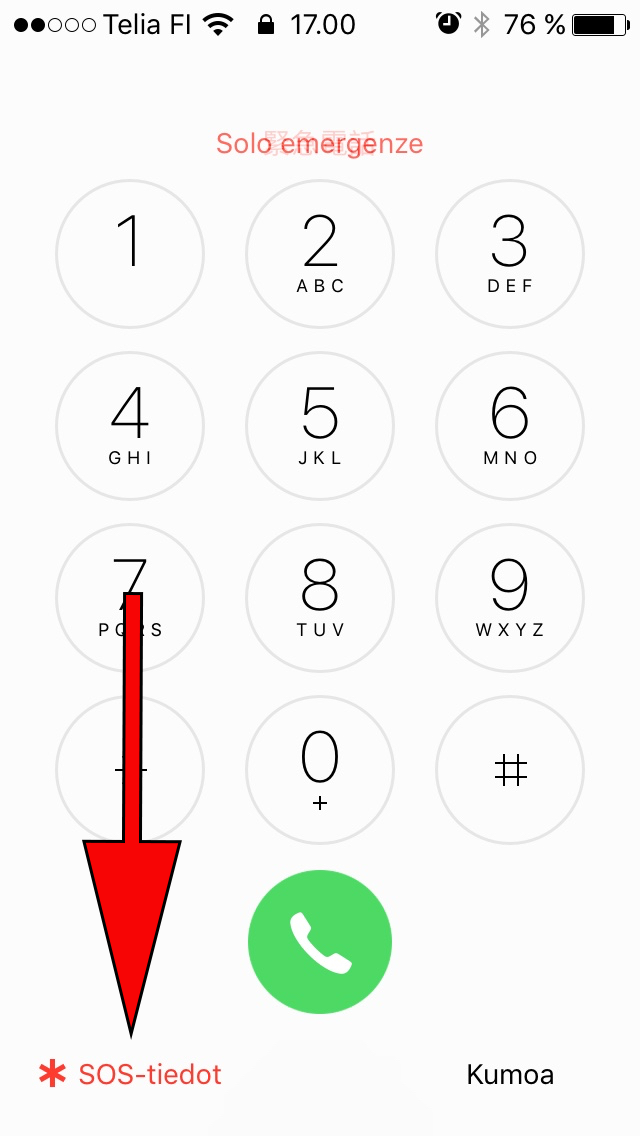Enter digit 9 WXYZ
Image resolution: width=640 pixels, height=1136 pixels.
click(x=510, y=598)
